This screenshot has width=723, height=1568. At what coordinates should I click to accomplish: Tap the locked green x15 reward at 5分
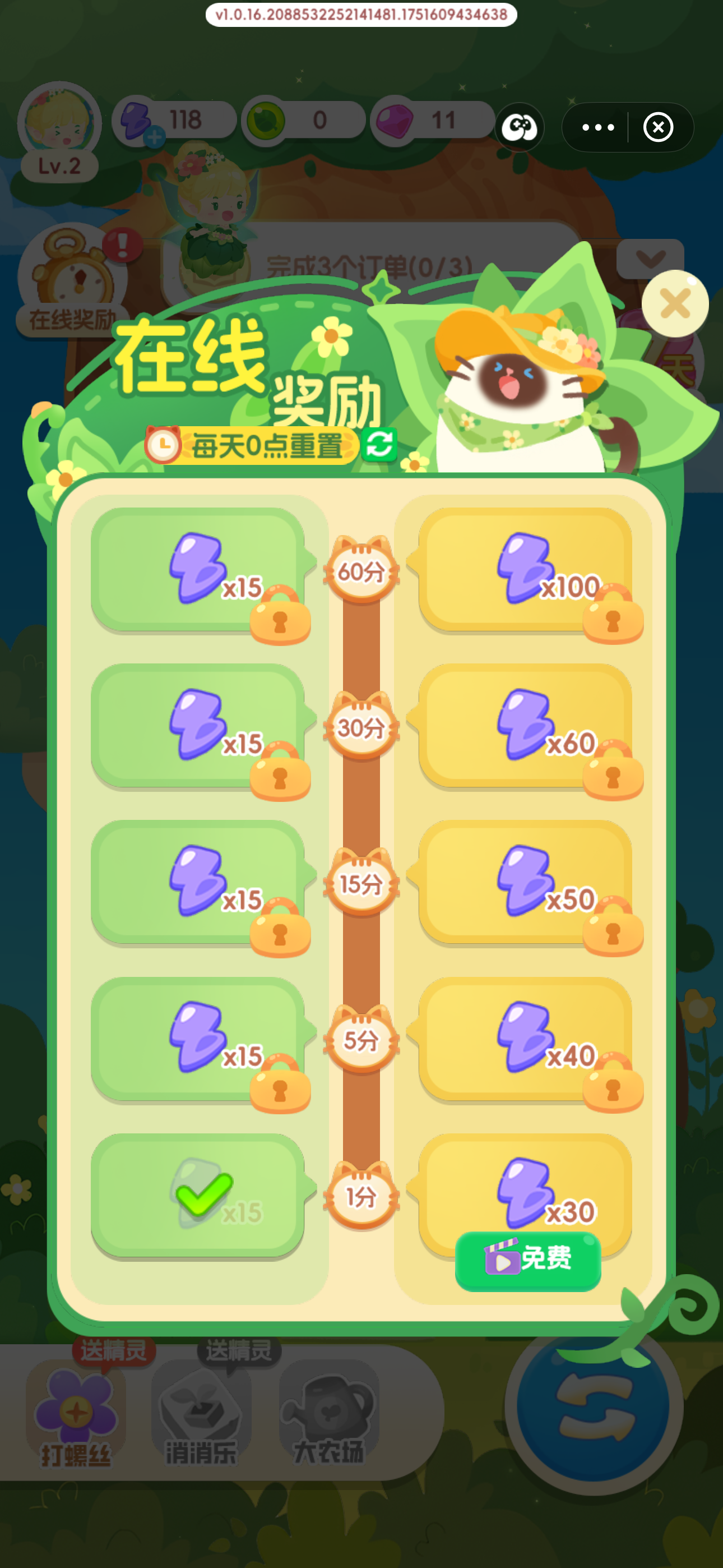pos(198,1039)
